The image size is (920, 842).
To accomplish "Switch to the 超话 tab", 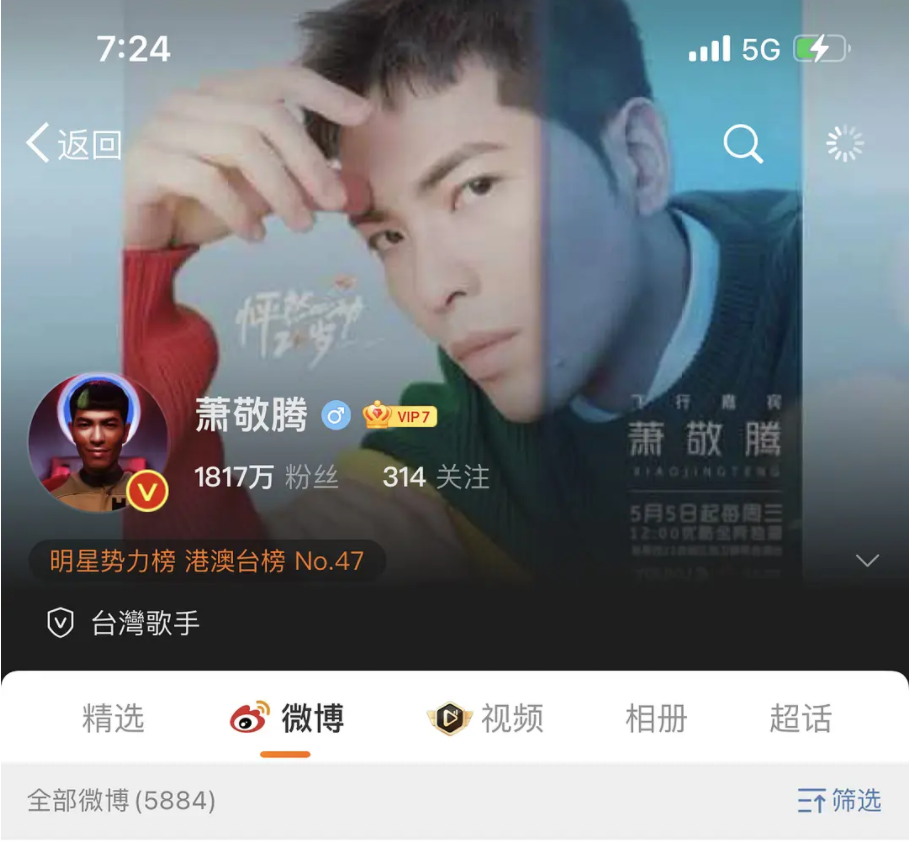I will pos(800,718).
